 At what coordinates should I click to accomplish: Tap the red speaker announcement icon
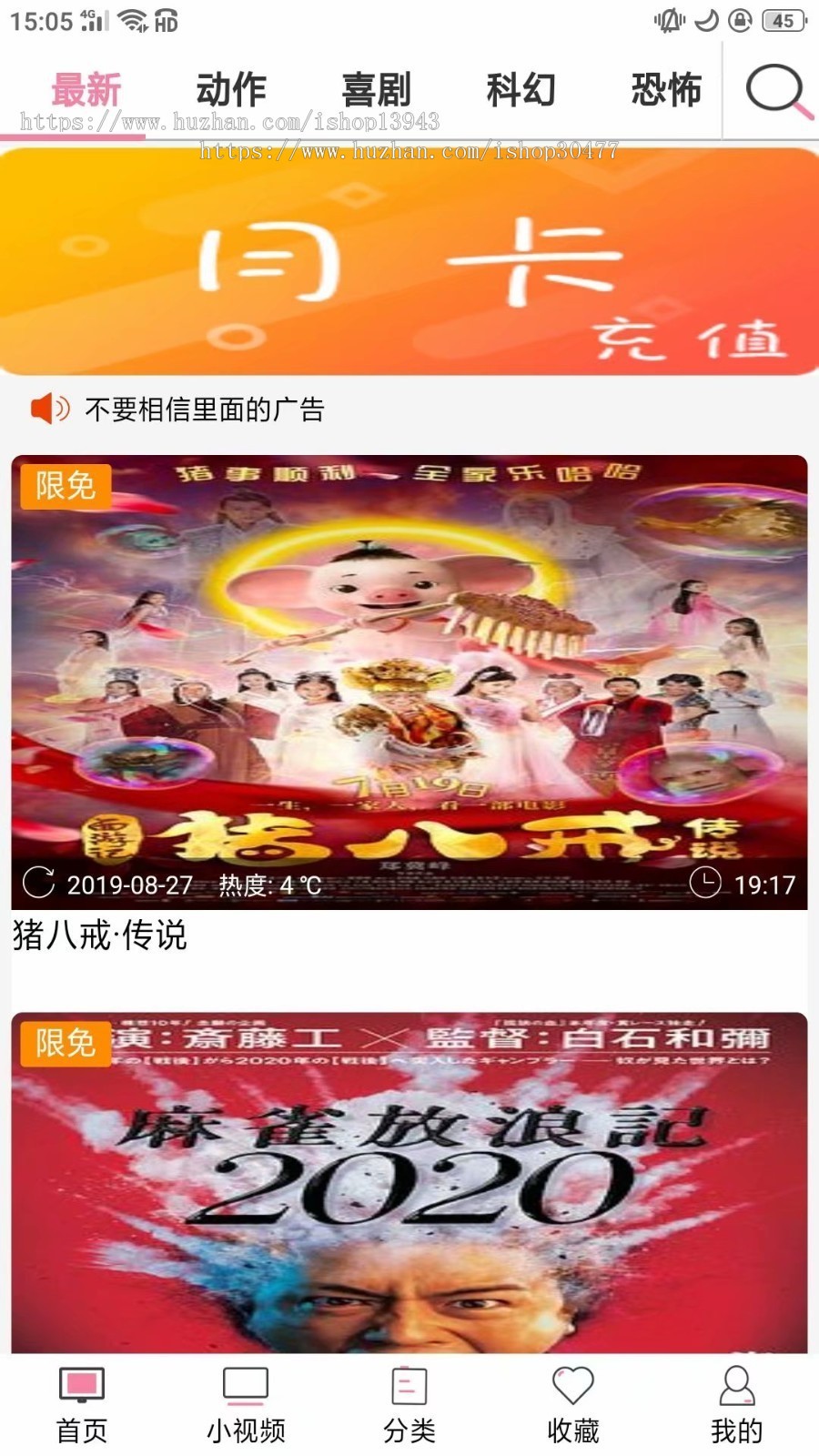coord(48,410)
